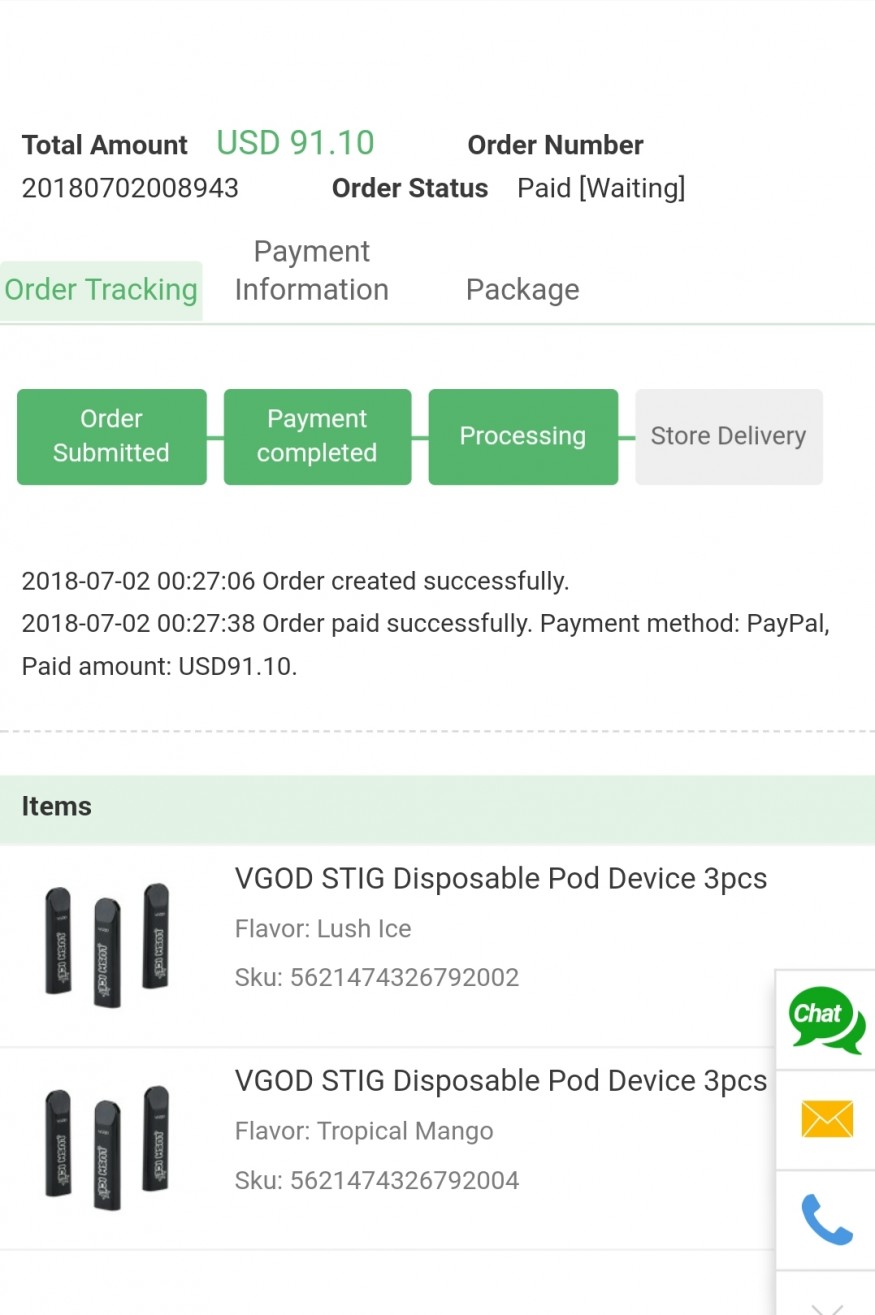
Task: Switch to the Order Tracking tab
Action: [x=101, y=290]
